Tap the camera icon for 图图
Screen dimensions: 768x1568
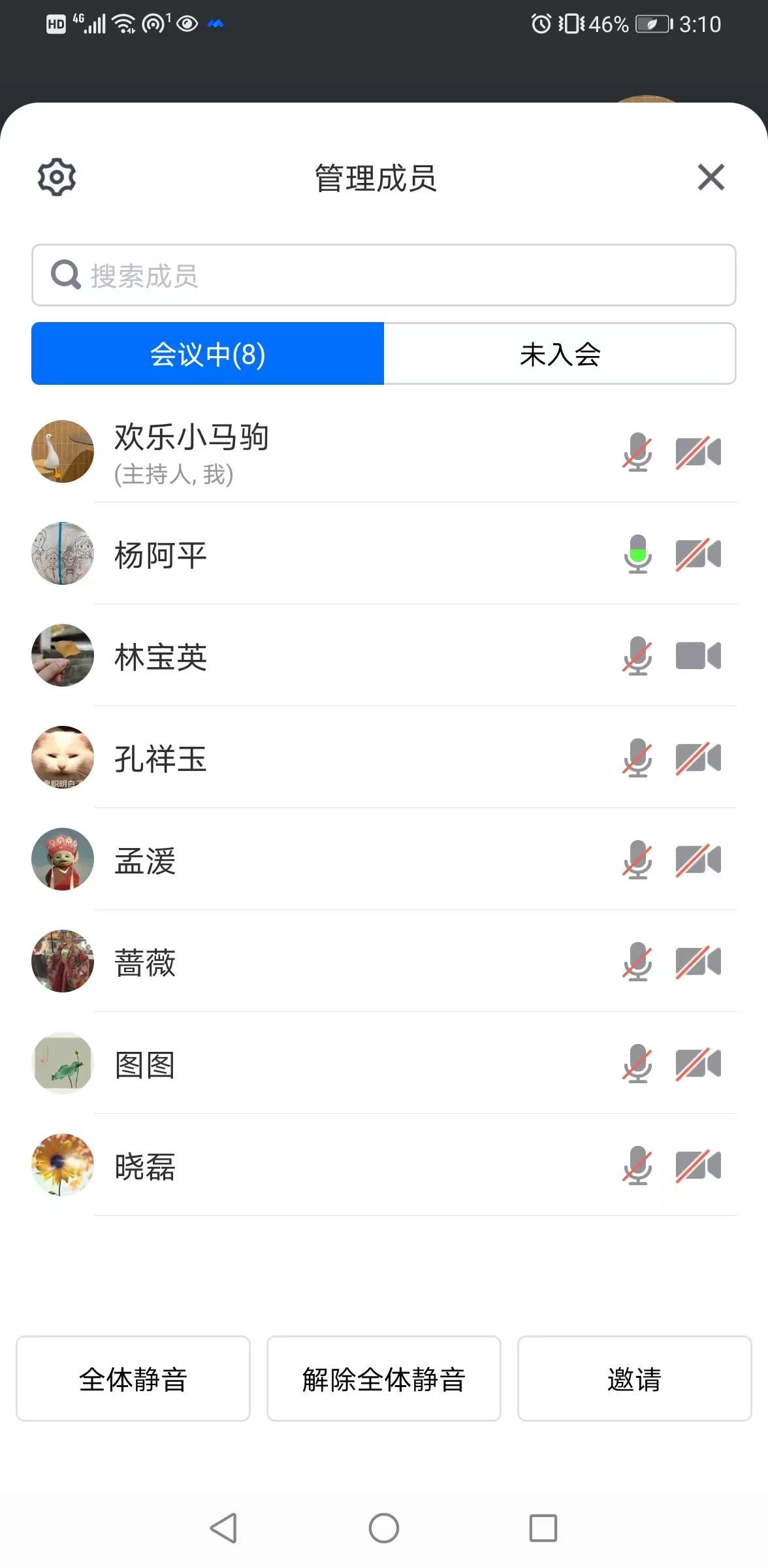click(x=697, y=1064)
